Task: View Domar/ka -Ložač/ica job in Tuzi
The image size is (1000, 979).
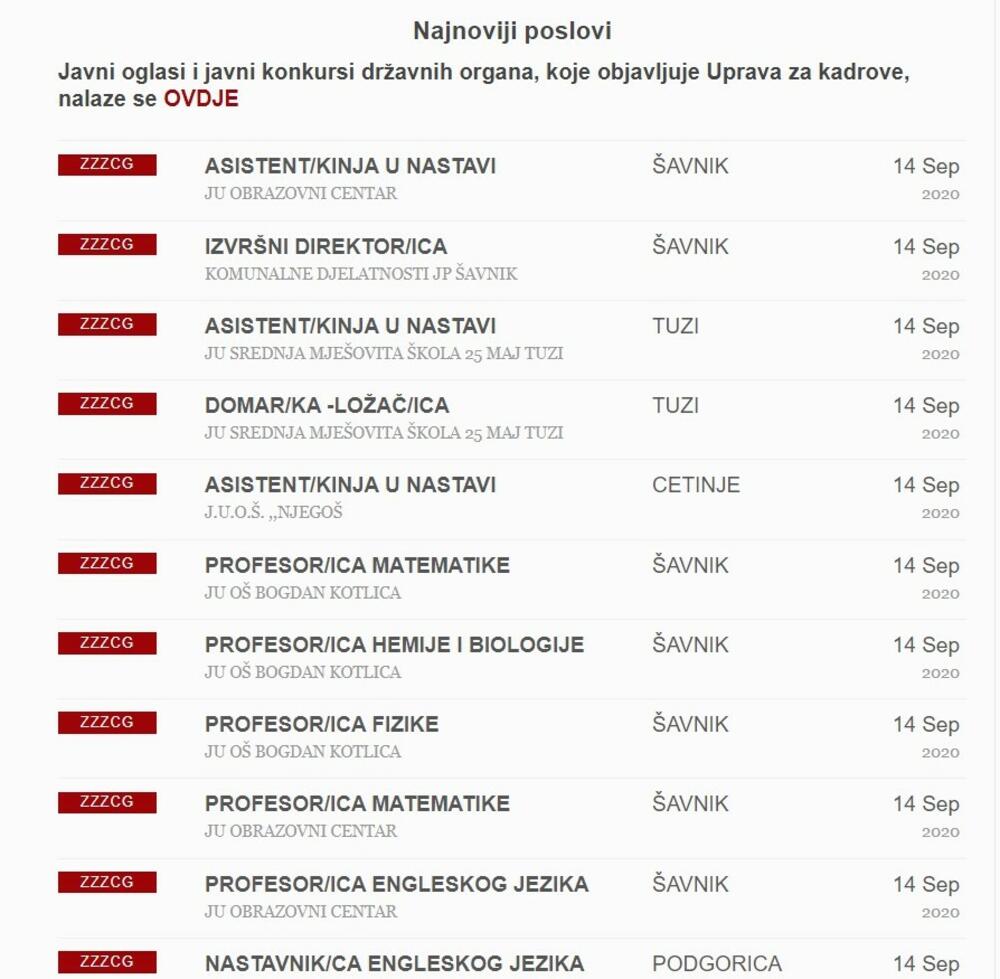Action: (x=326, y=405)
